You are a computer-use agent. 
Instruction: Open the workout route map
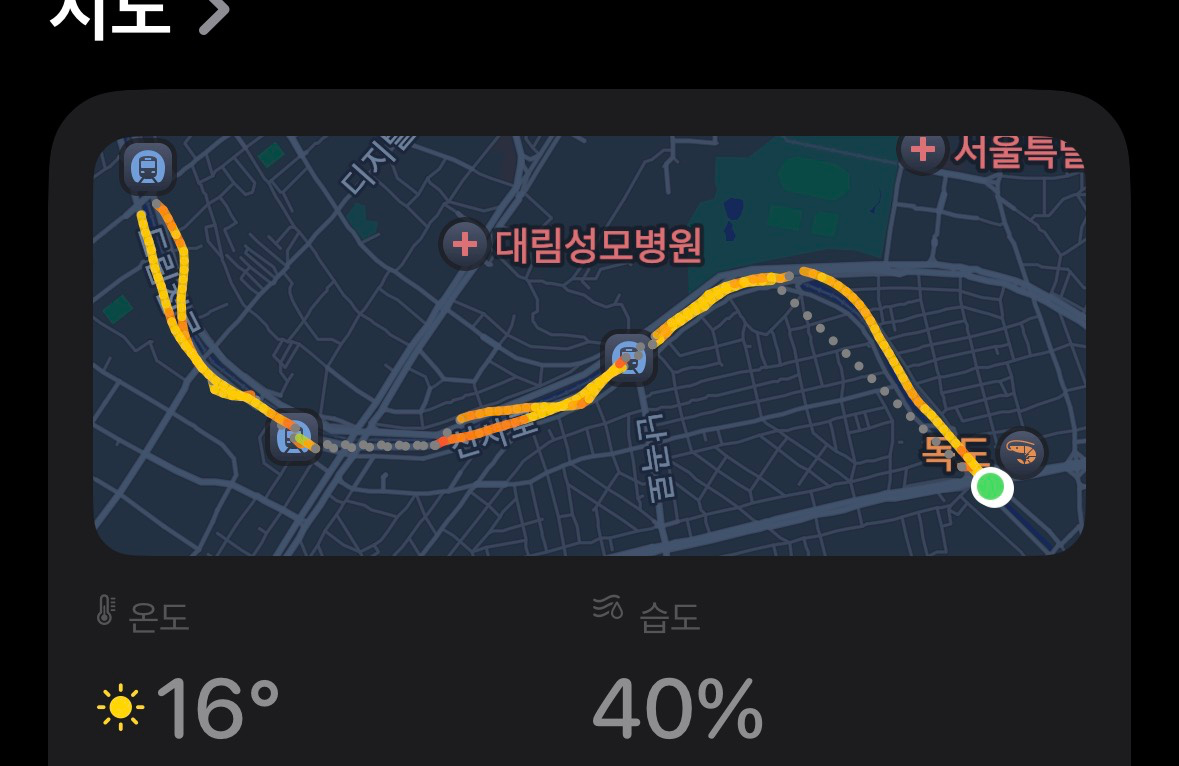click(x=588, y=345)
